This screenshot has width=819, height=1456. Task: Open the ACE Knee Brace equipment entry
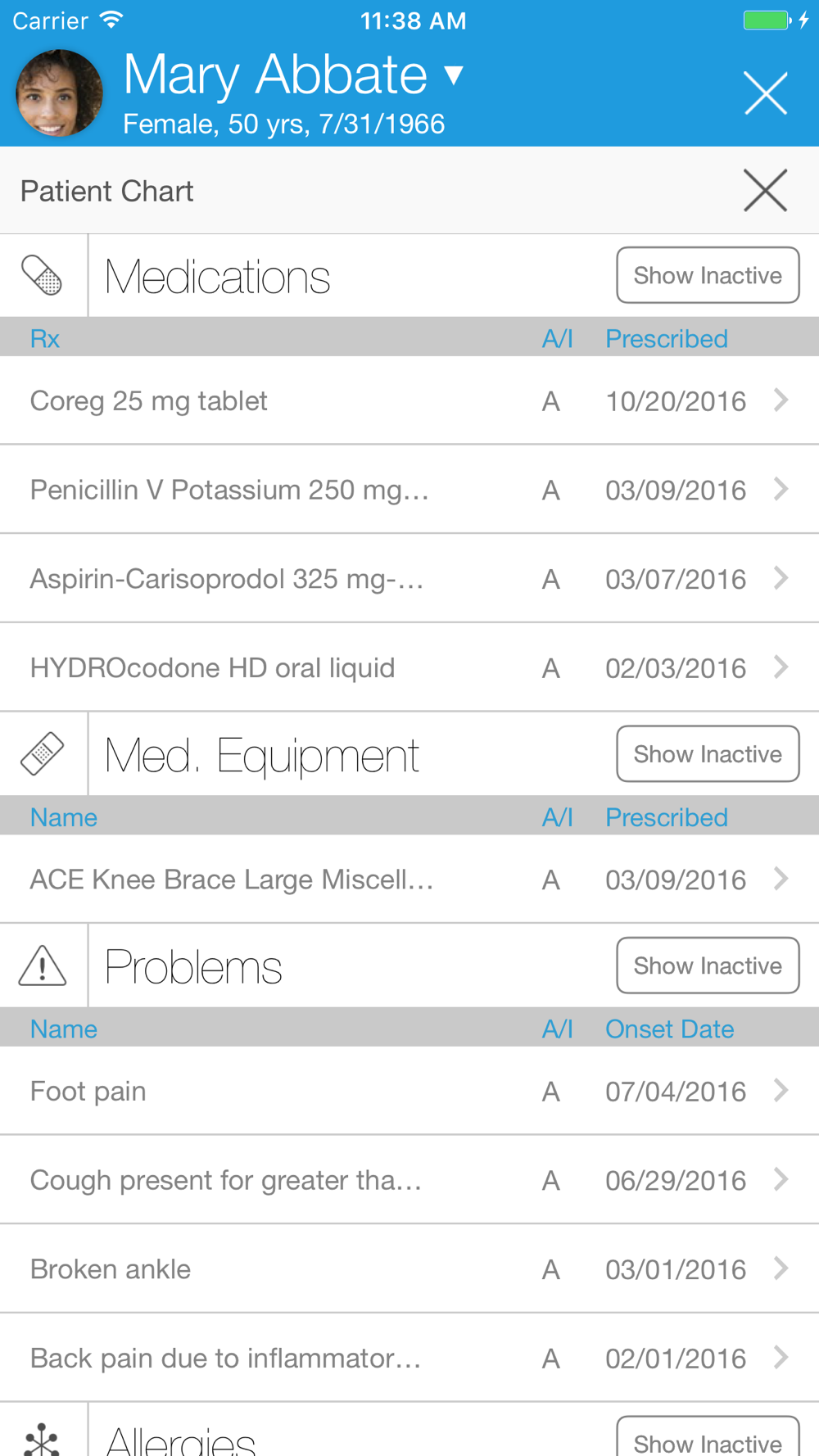point(409,879)
